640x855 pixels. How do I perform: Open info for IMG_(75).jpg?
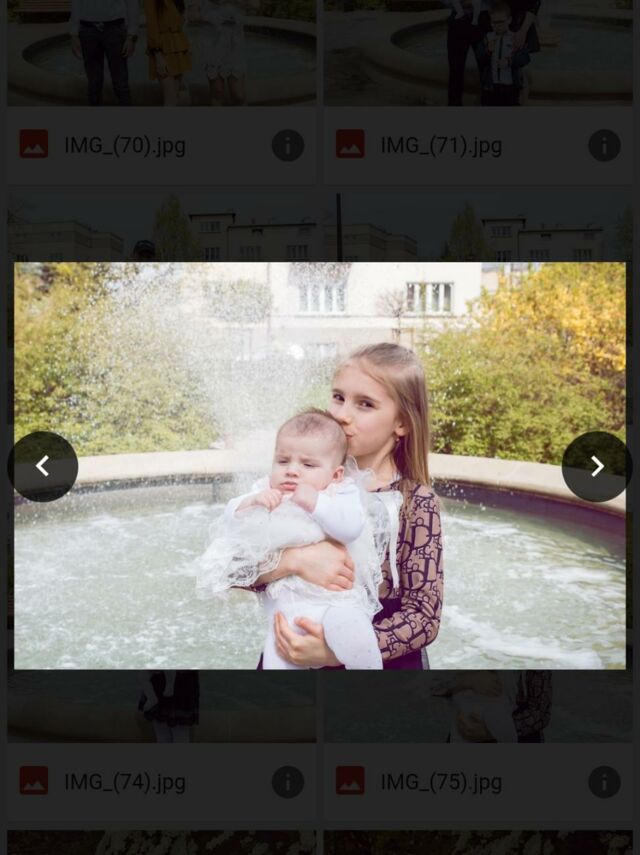pyautogui.click(x=604, y=782)
